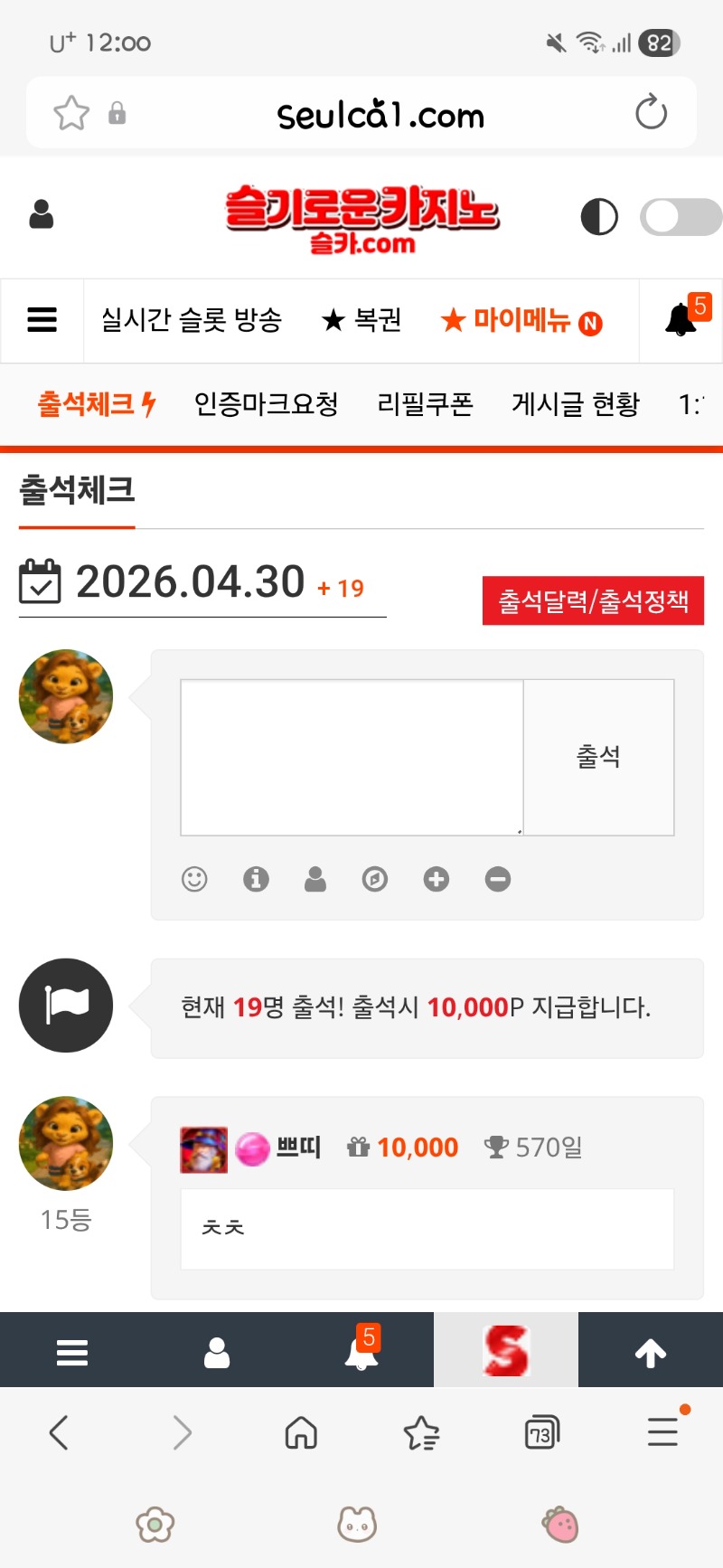Image resolution: width=723 pixels, height=1568 pixels.
Task: Open the browser tabs switcher
Action: coord(541,1433)
